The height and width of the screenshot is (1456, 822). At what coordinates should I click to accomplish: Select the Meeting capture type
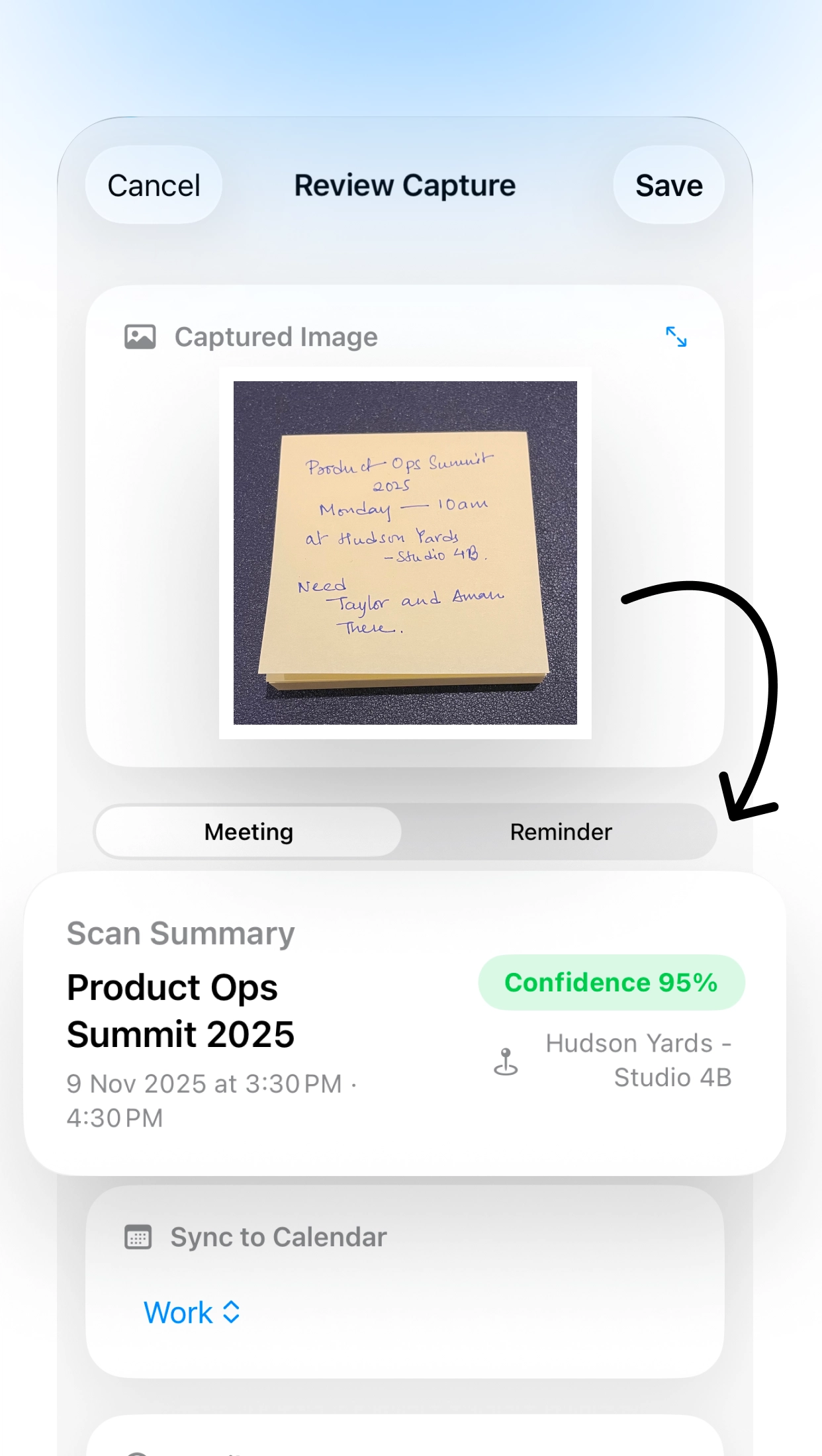tap(248, 831)
